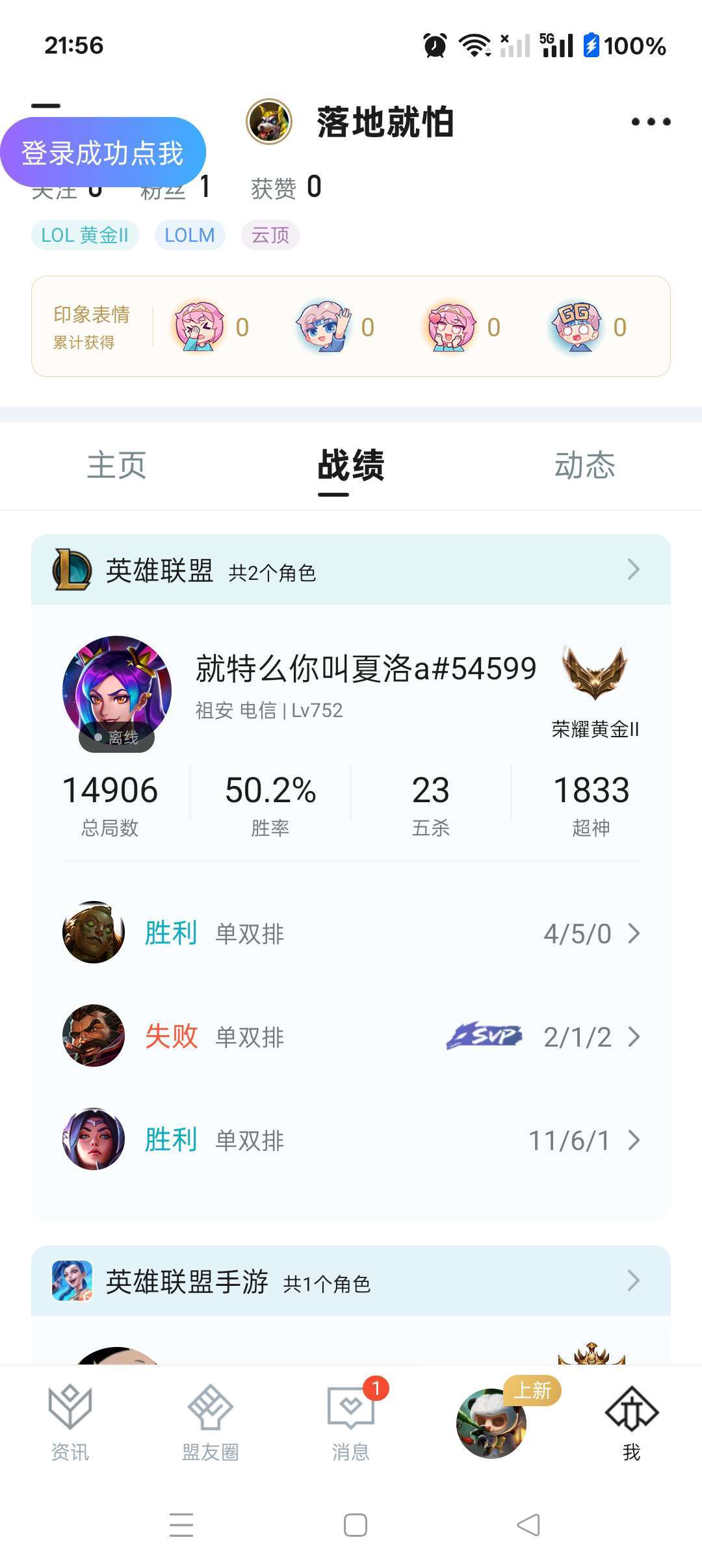Viewport: 702px width, 1568px height.
Task: Select the 云顶 tag chip
Action: (270, 235)
